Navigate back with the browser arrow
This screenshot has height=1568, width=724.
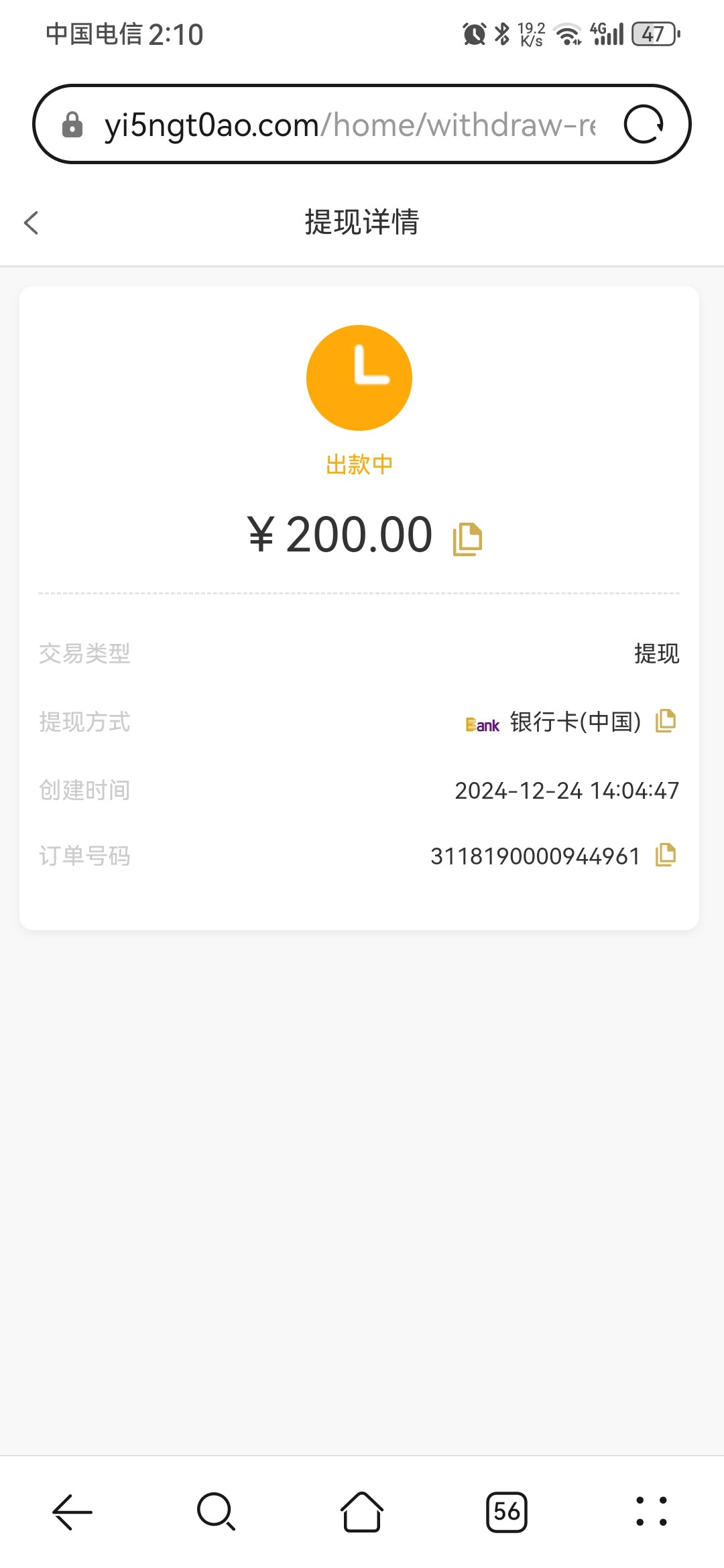click(x=72, y=1512)
